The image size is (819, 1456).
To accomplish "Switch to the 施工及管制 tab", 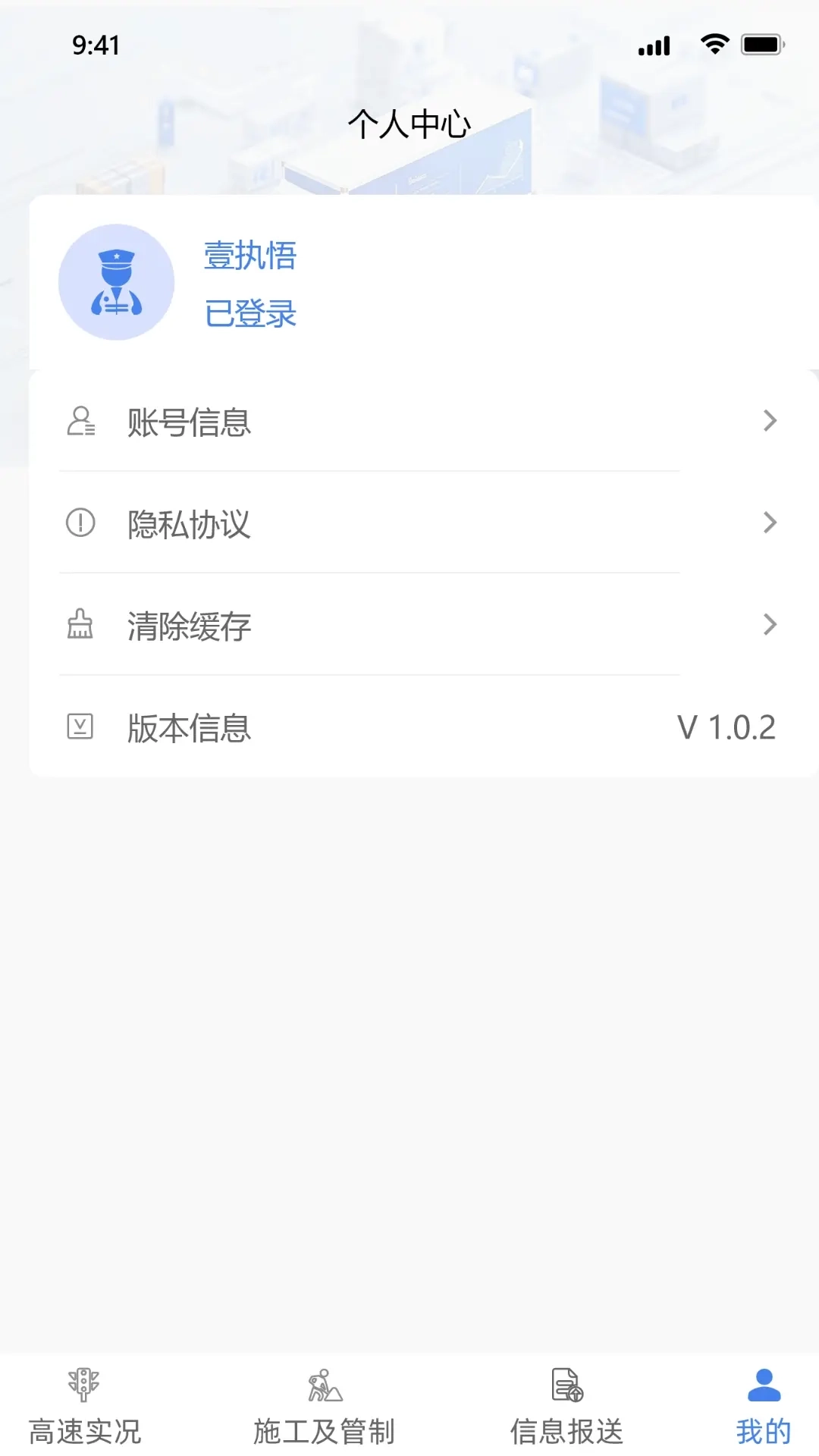I will pos(326,1426).
